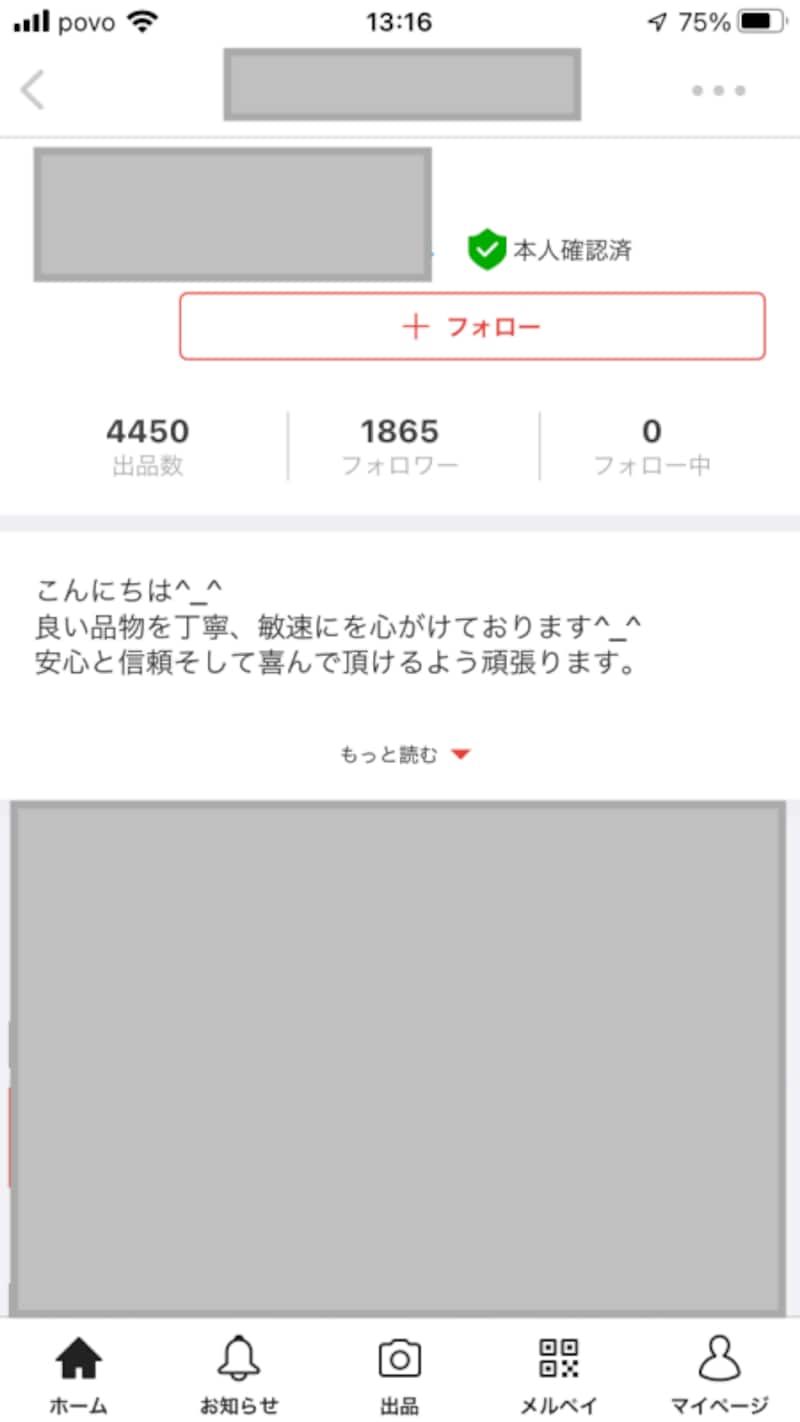Tap the green 本人確認済 verification badge
The image size is (800, 1422).
click(487, 249)
